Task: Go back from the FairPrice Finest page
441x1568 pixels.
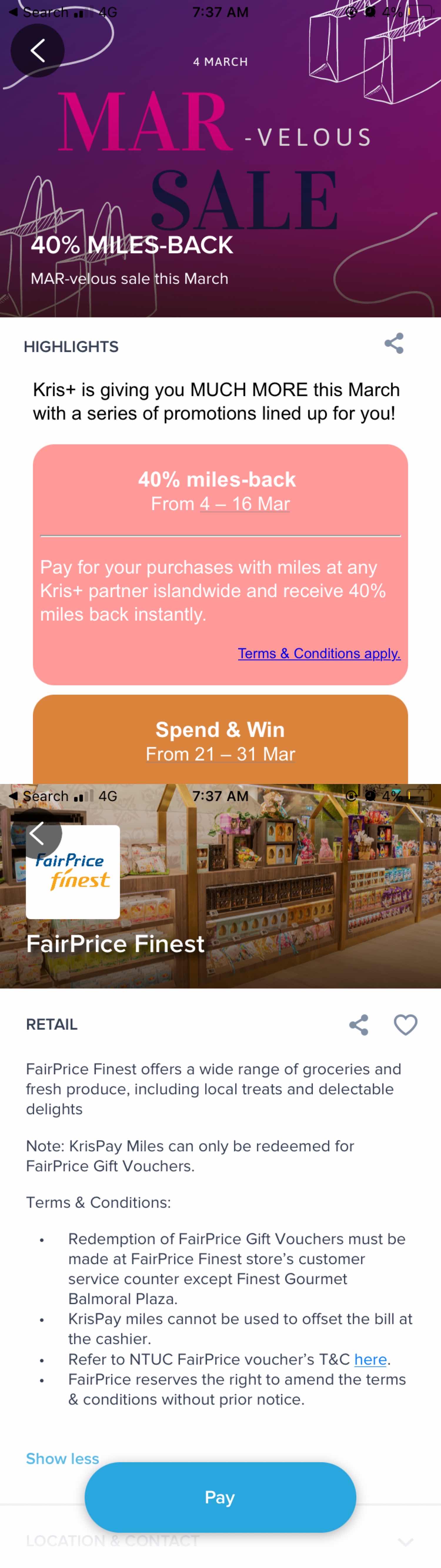Action: click(37, 833)
